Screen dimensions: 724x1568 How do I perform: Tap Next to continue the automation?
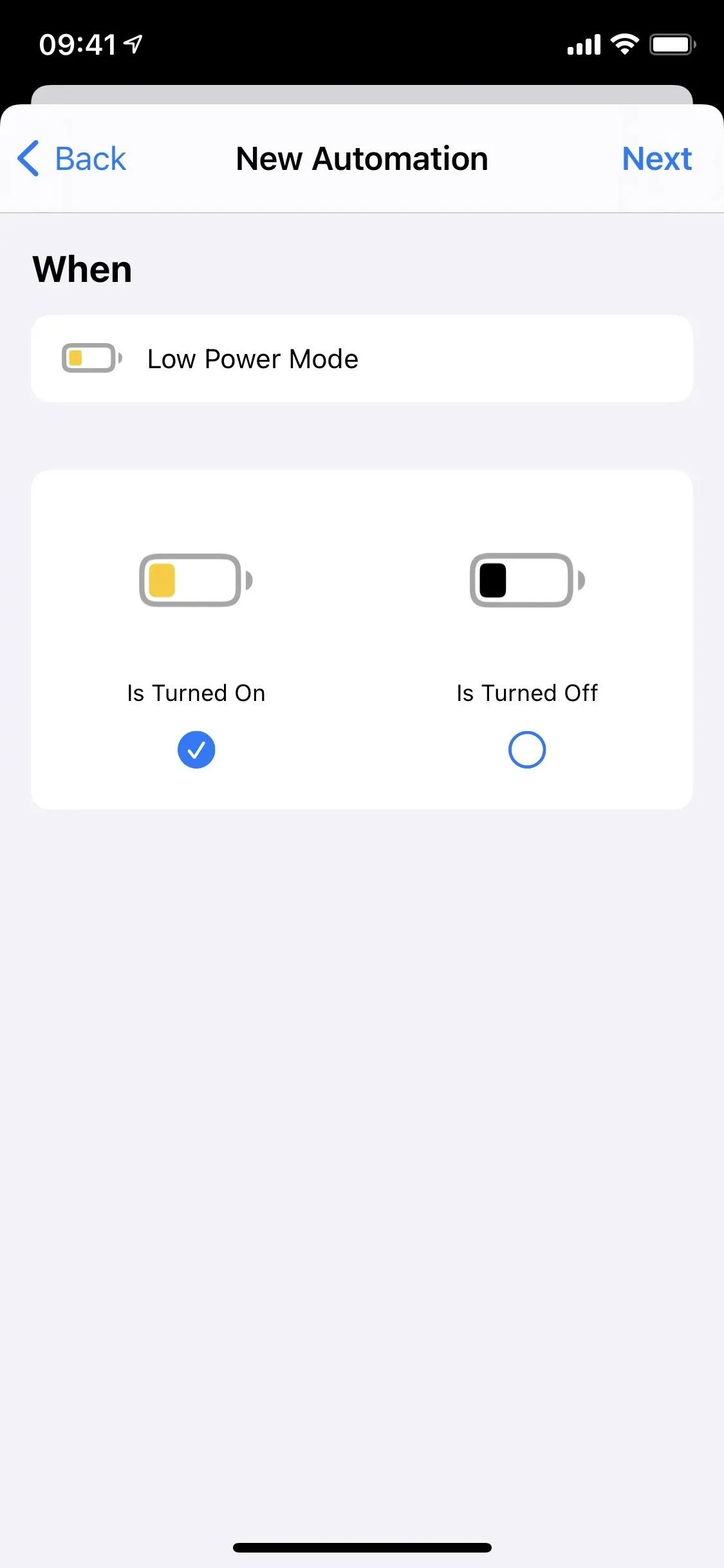pos(656,158)
